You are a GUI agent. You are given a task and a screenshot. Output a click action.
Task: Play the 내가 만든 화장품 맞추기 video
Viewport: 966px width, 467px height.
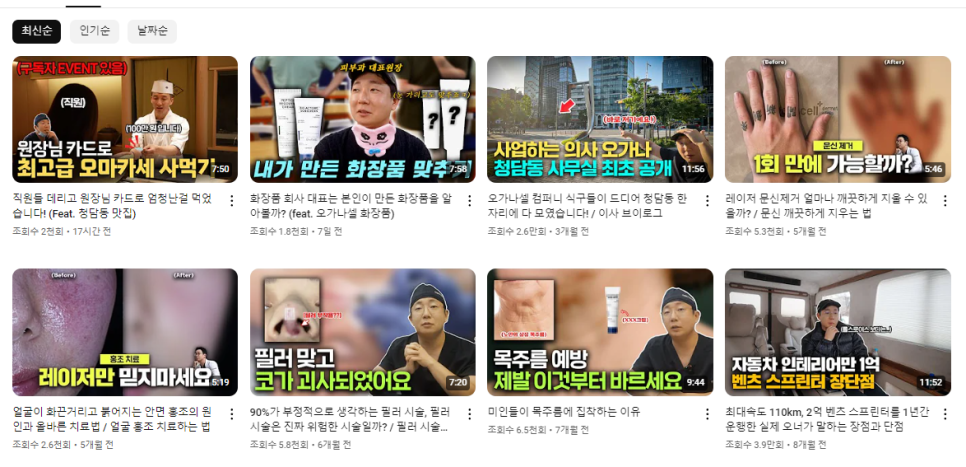coord(362,119)
